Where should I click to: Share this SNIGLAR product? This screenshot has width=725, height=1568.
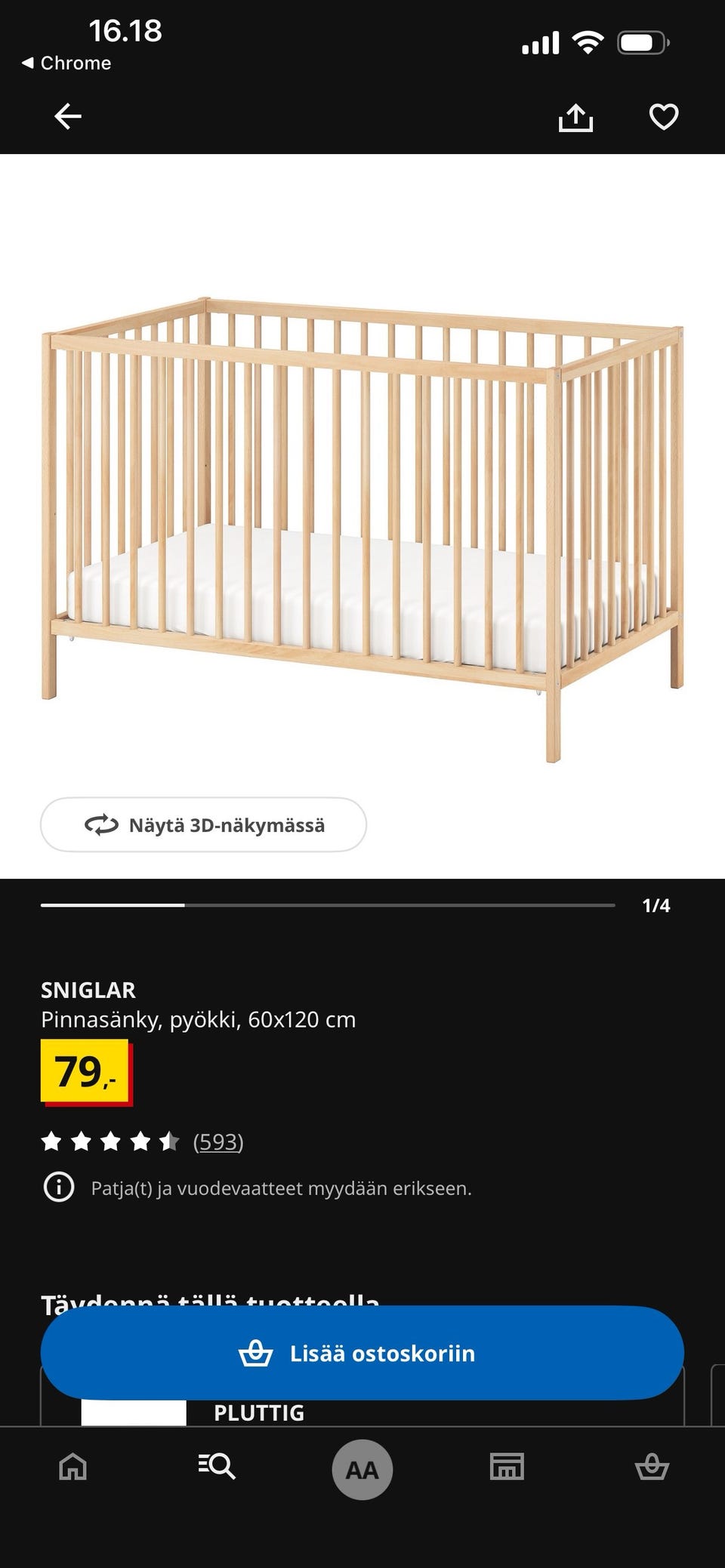click(575, 117)
